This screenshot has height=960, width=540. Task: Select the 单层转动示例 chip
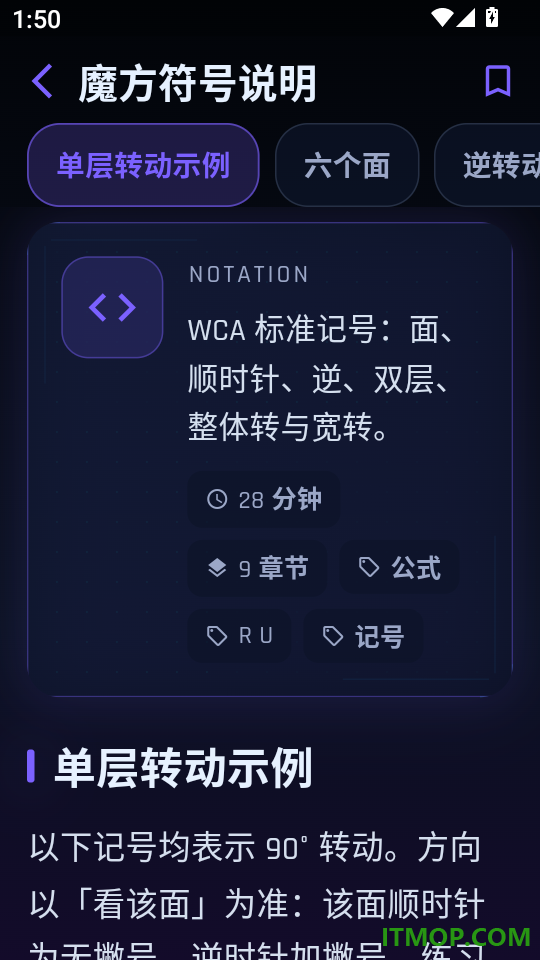pyautogui.click(x=143, y=165)
